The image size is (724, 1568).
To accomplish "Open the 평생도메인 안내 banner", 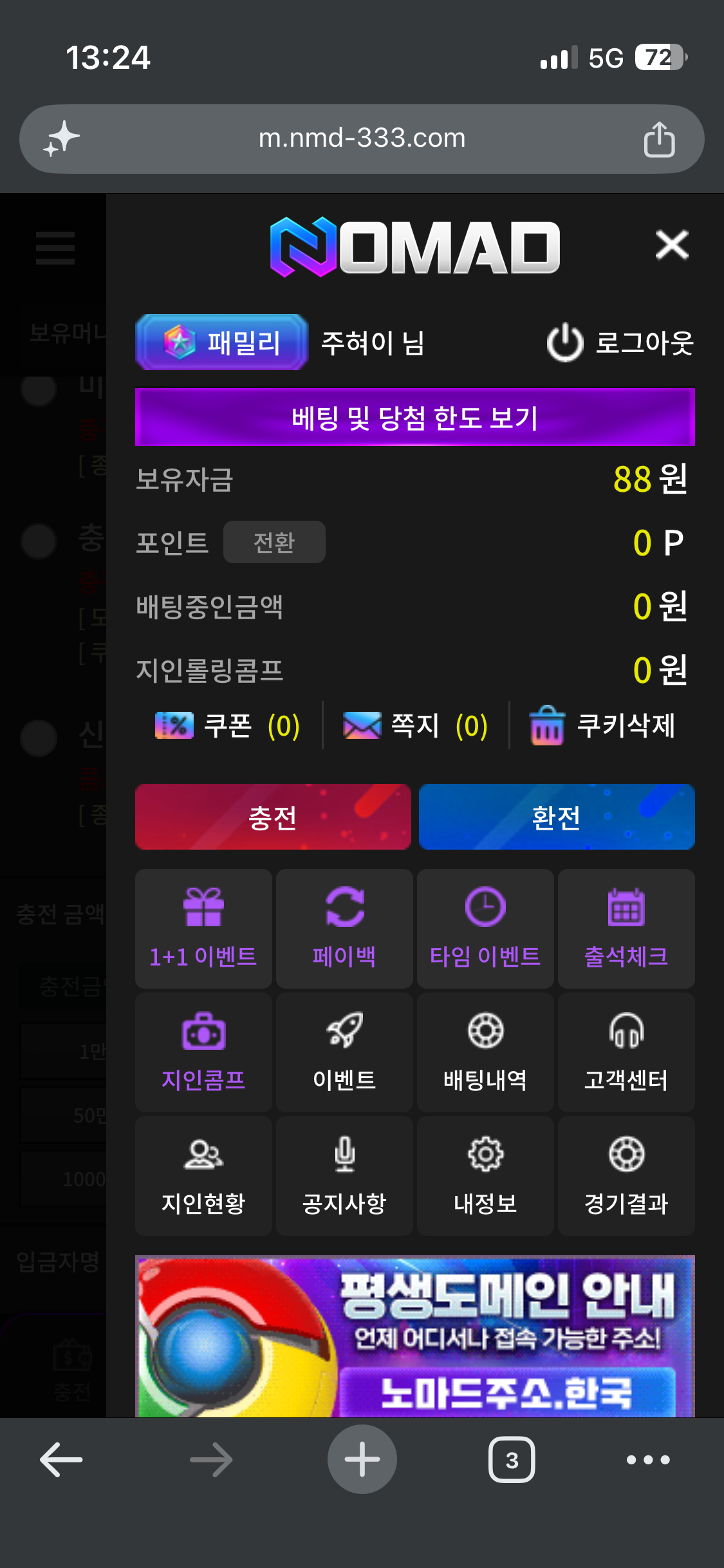I will coord(415,1336).
